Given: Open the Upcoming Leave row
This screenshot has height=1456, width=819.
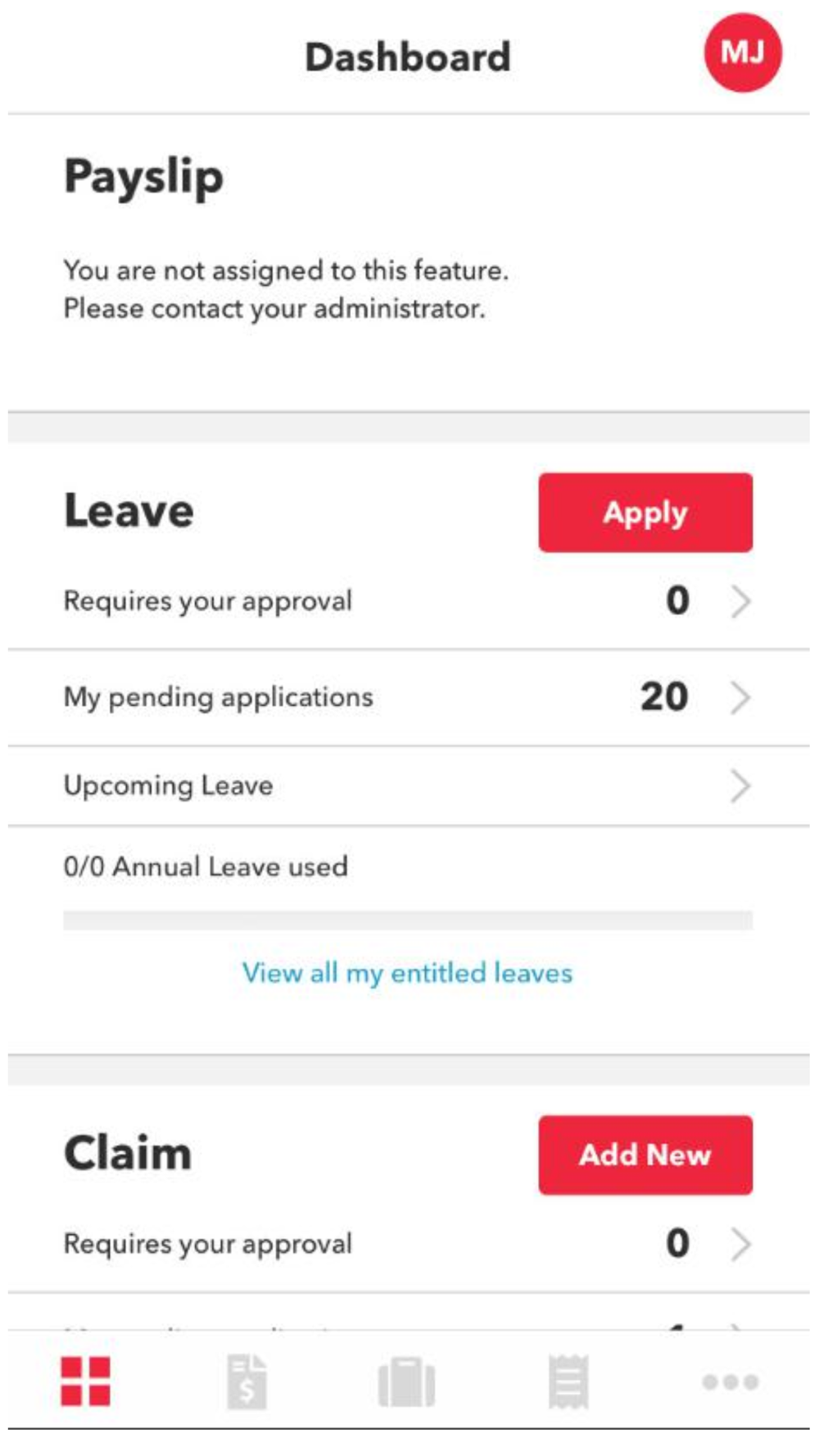Looking at the screenshot, I should 409,786.
